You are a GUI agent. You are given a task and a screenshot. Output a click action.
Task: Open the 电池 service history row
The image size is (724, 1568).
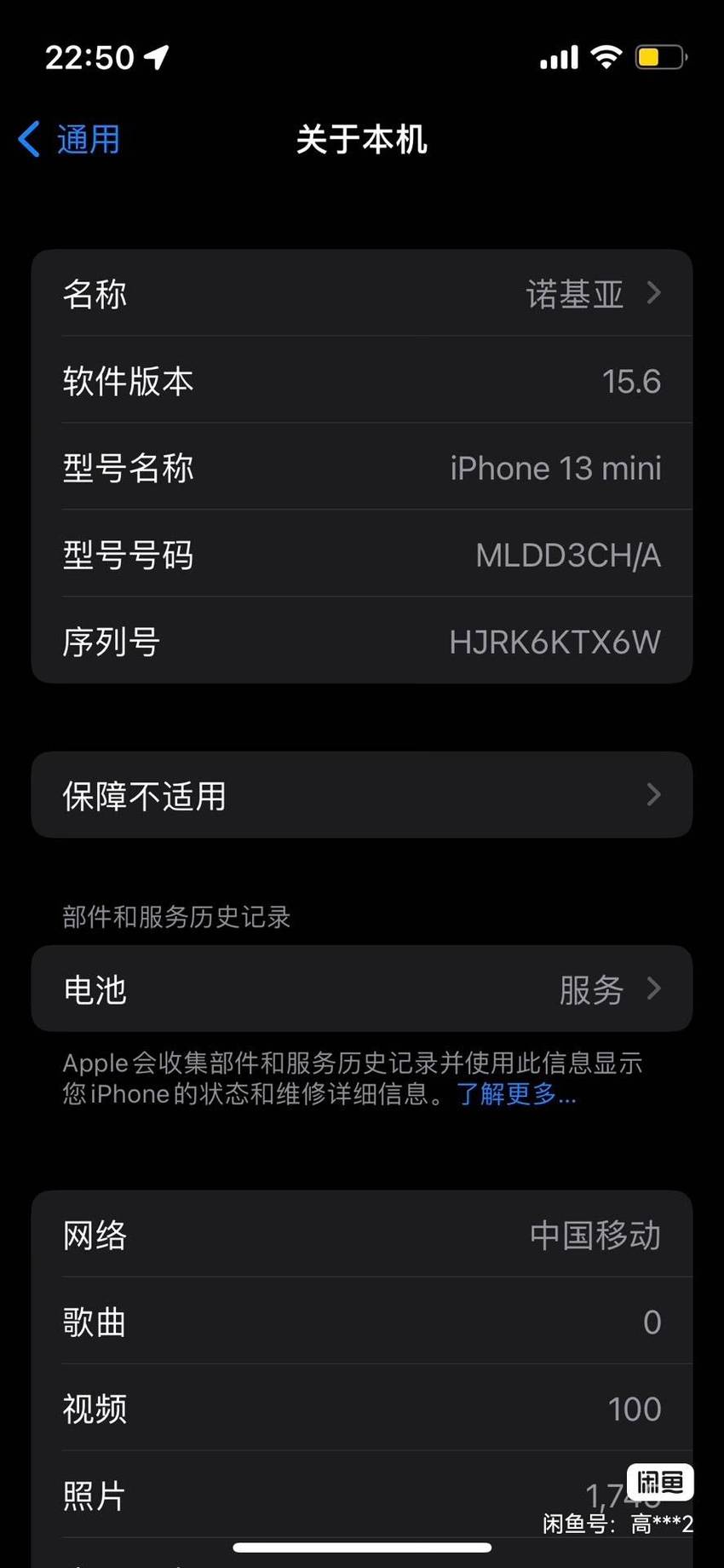(362, 989)
